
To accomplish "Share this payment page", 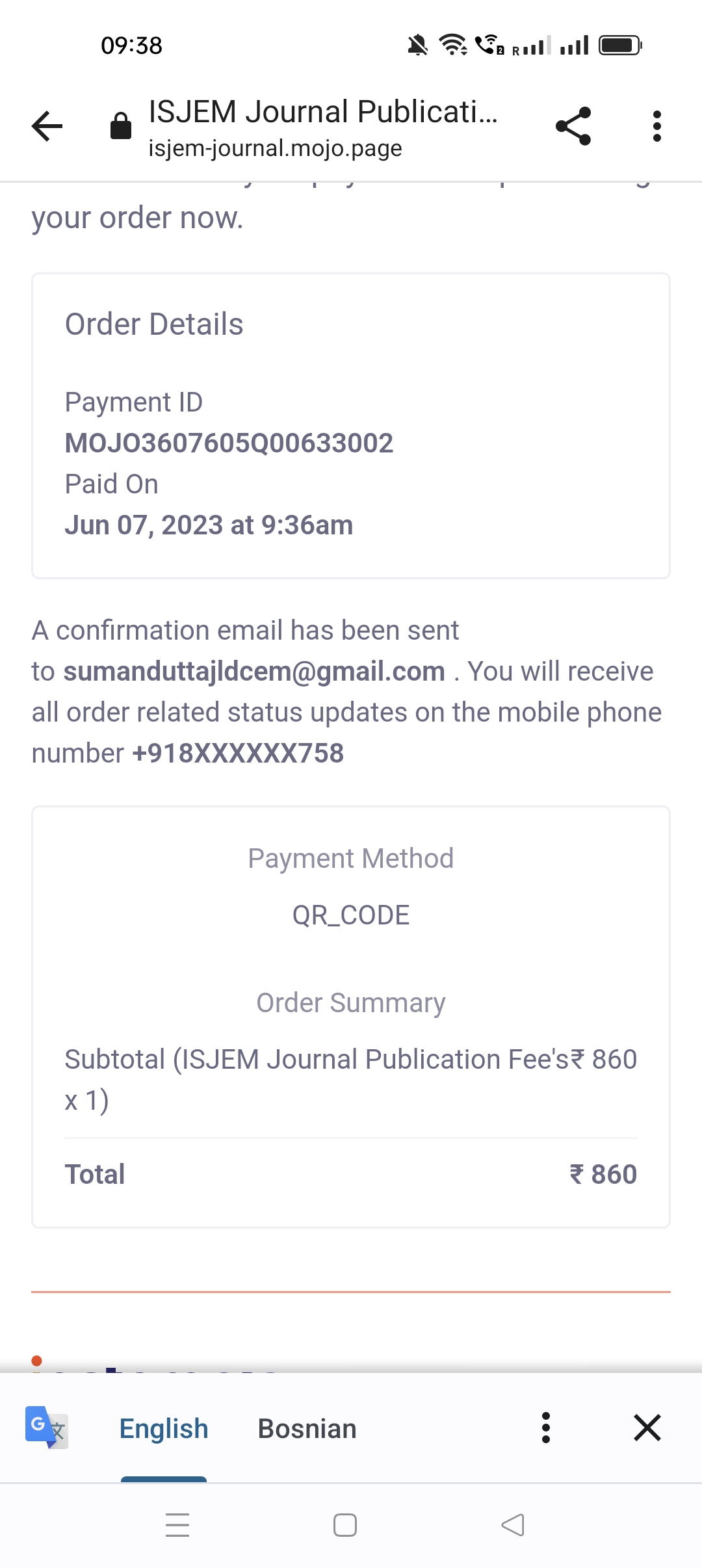I will coord(573,126).
